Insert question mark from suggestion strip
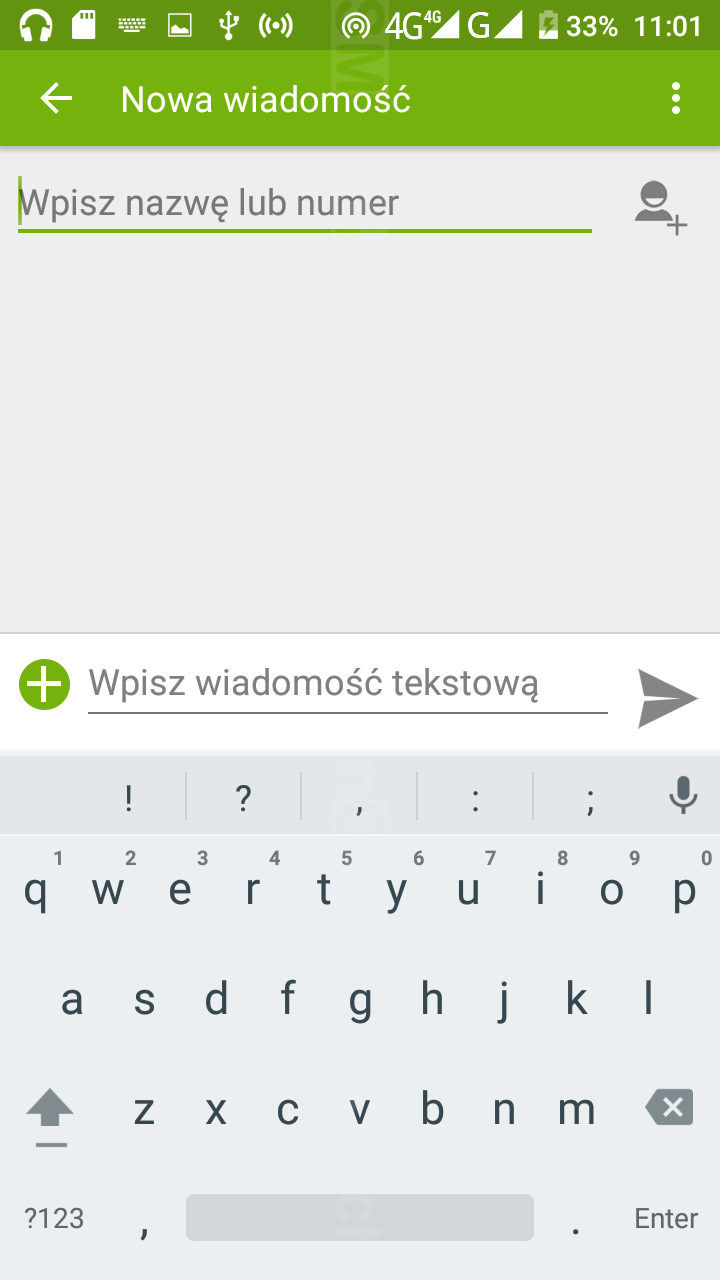The image size is (720, 1280). 243,798
